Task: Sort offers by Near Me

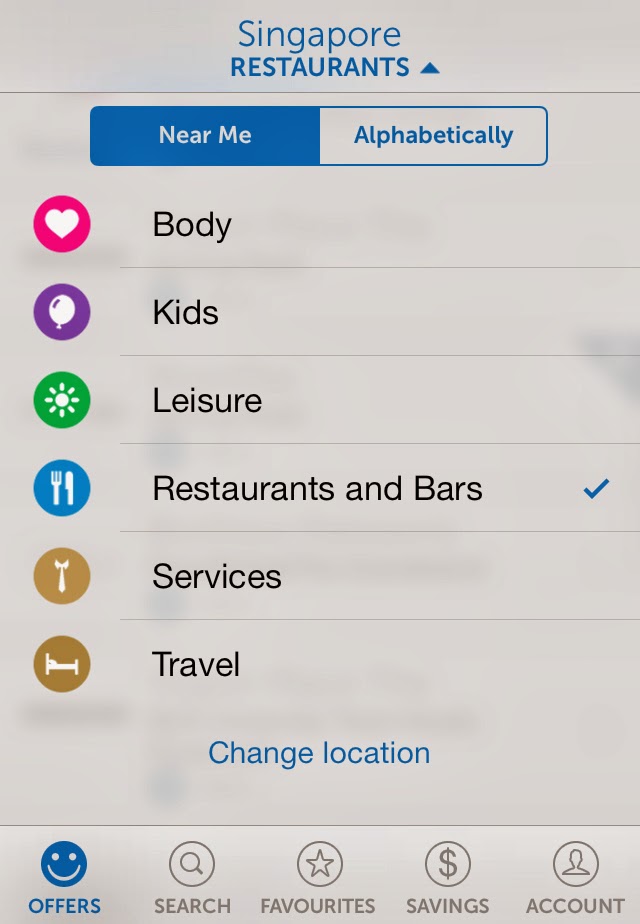Action: (205, 136)
